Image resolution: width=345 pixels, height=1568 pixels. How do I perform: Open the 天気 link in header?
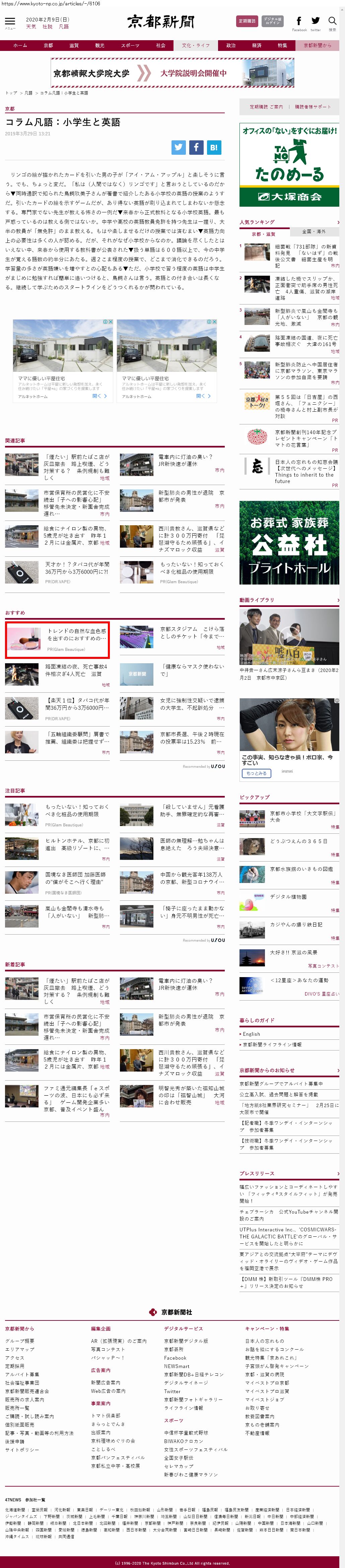pos(31,27)
